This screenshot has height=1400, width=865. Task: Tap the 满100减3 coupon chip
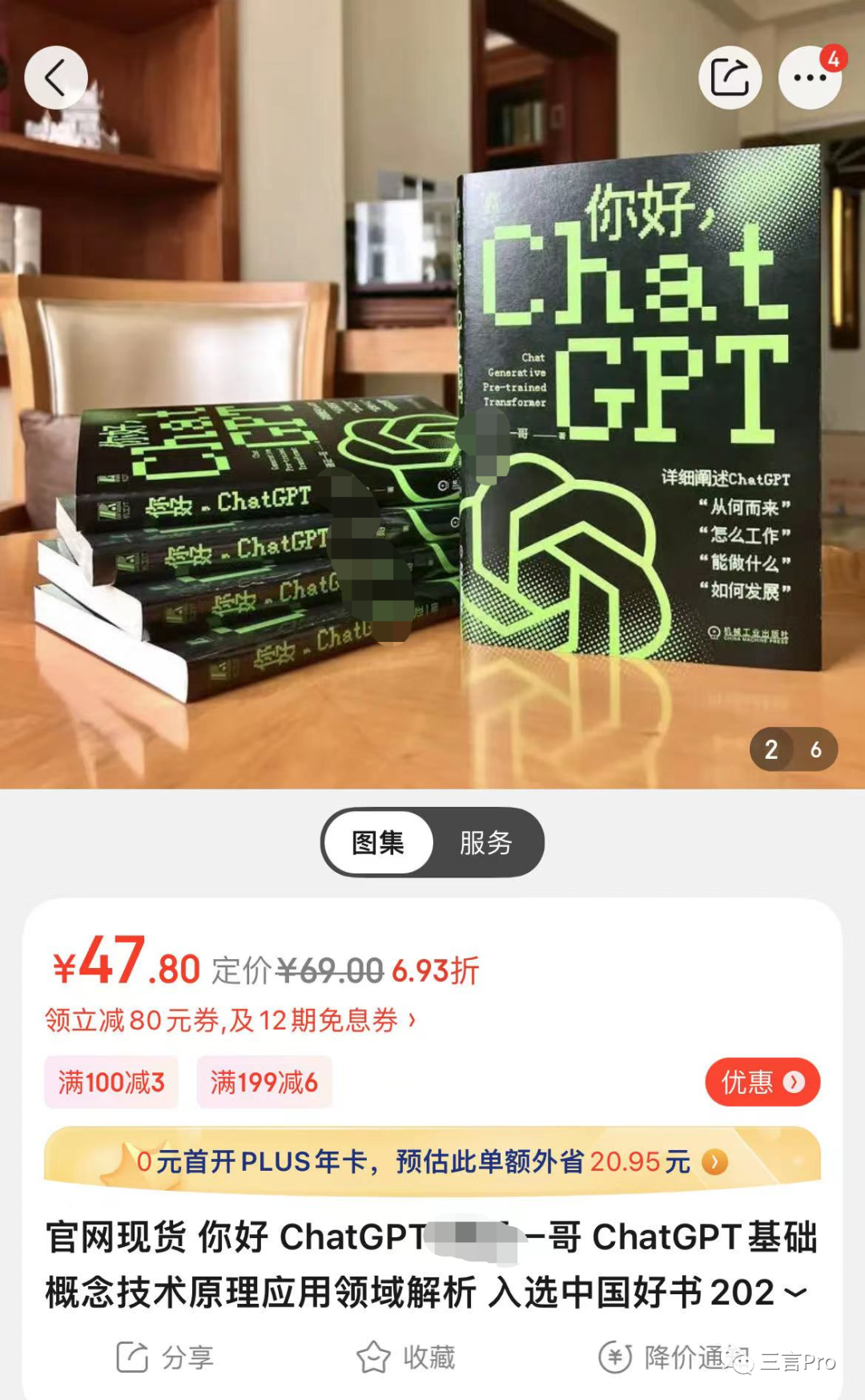(111, 1083)
